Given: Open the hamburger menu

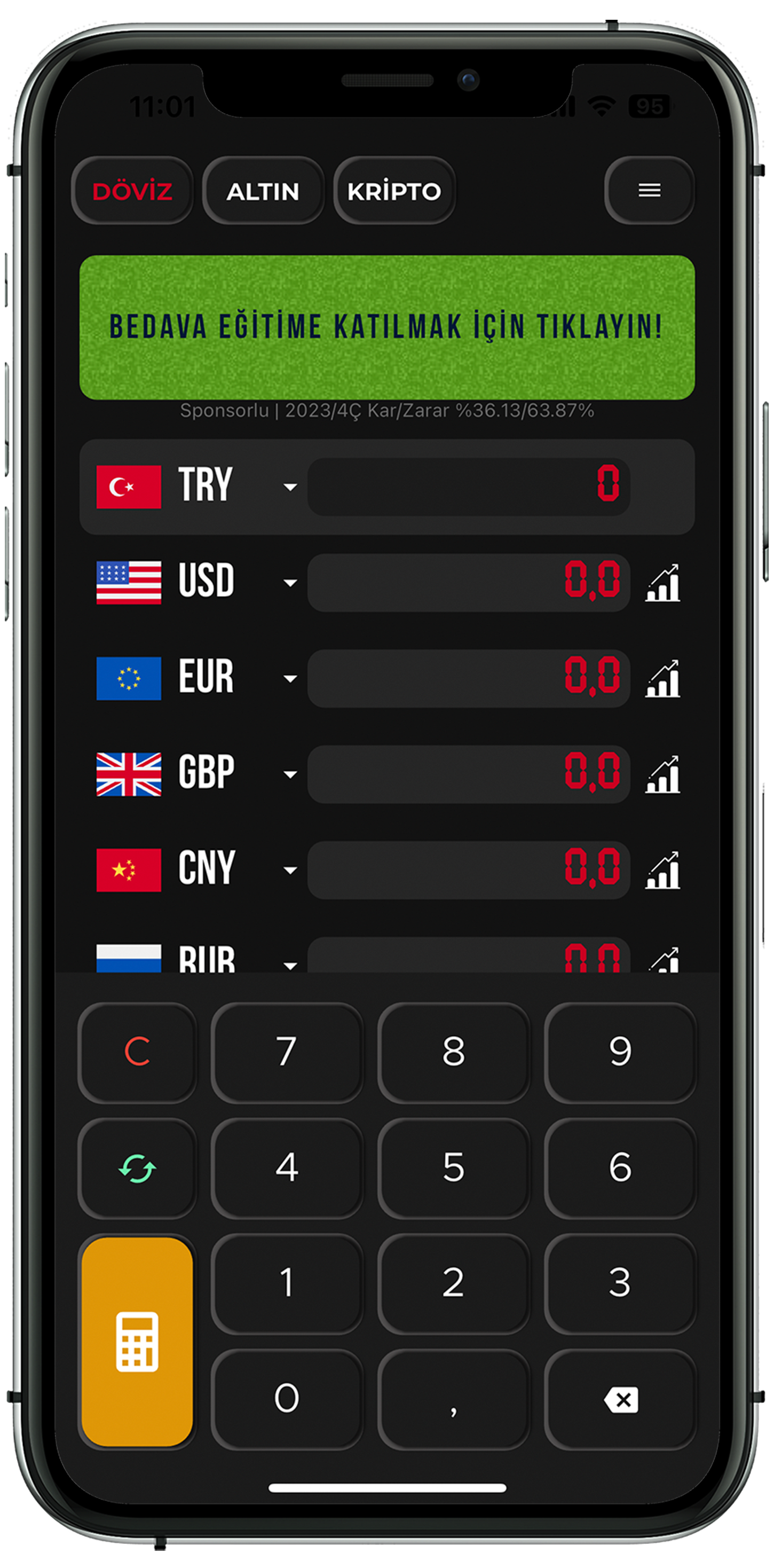Looking at the screenshot, I should tap(649, 191).
